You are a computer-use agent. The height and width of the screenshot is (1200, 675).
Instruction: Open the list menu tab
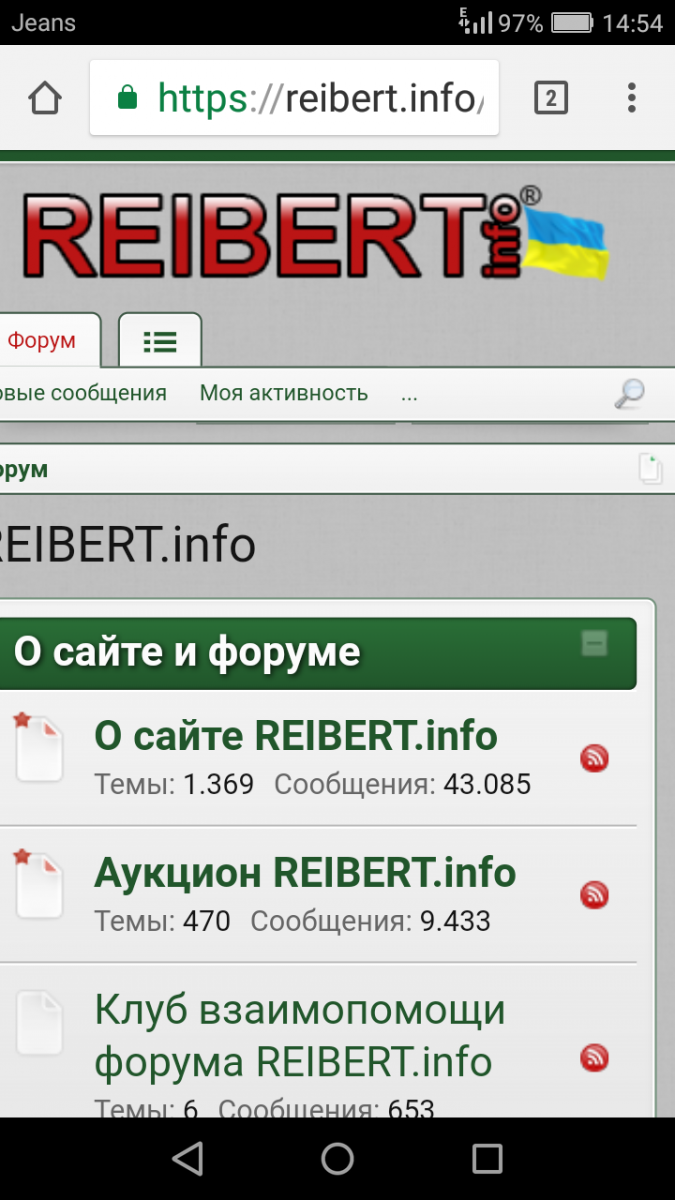click(x=160, y=341)
